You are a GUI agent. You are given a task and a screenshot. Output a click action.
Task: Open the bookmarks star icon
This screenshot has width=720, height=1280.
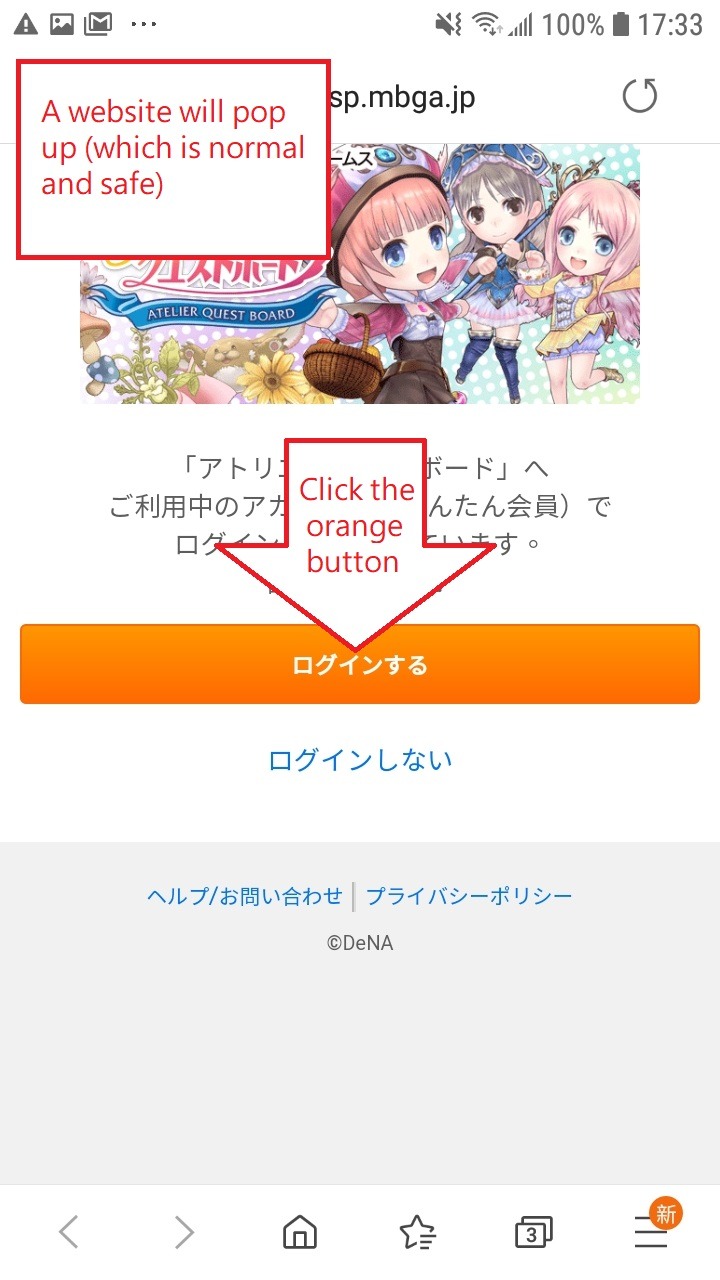[x=416, y=1233]
